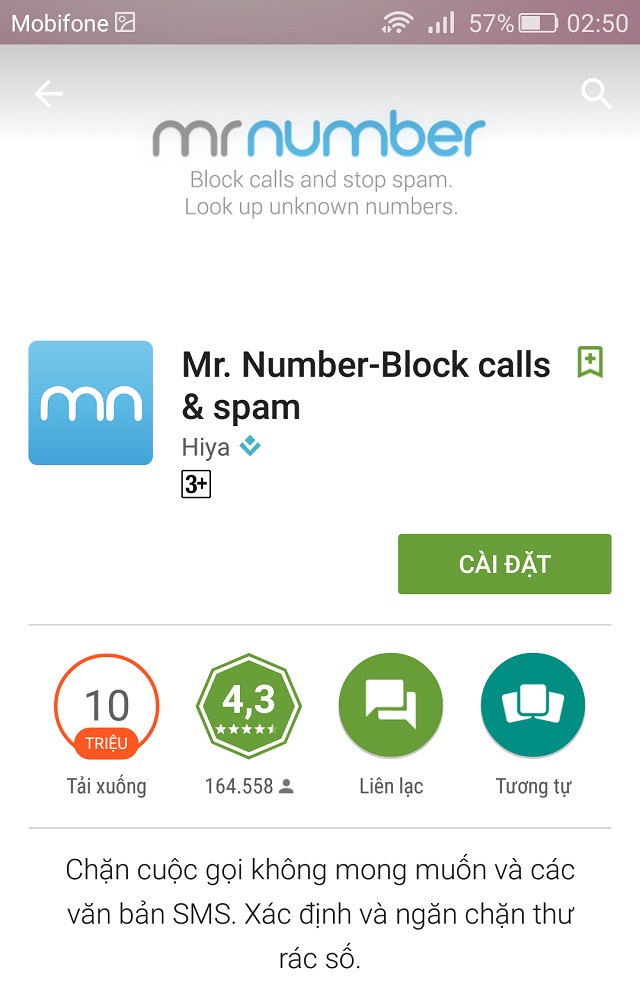Screen dimensions: 640x993
Task: View the 4,3 rating reviews
Action: pyautogui.click(x=248, y=708)
